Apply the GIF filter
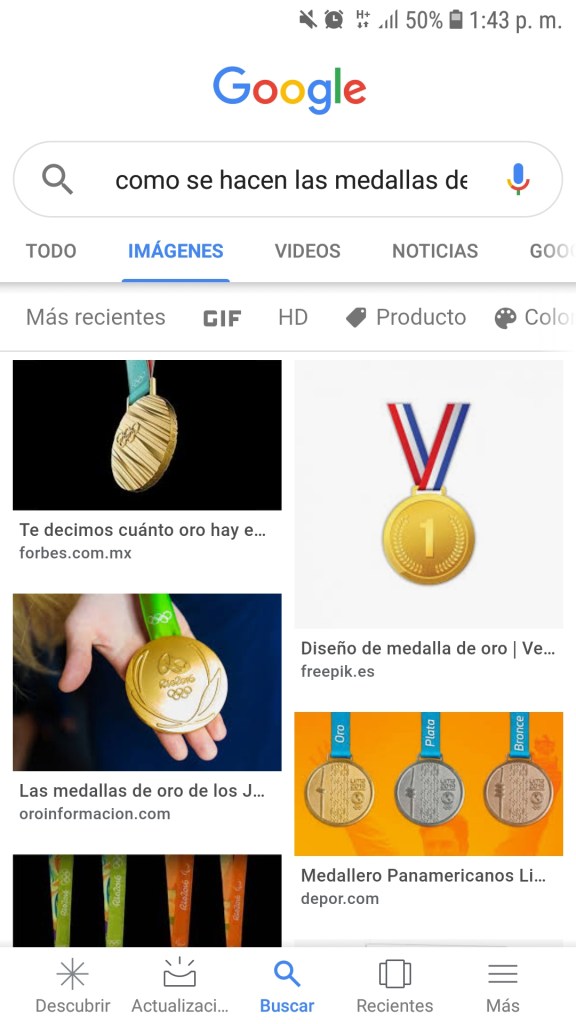Viewport: 576px width, 1024px height. click(222, 318)
